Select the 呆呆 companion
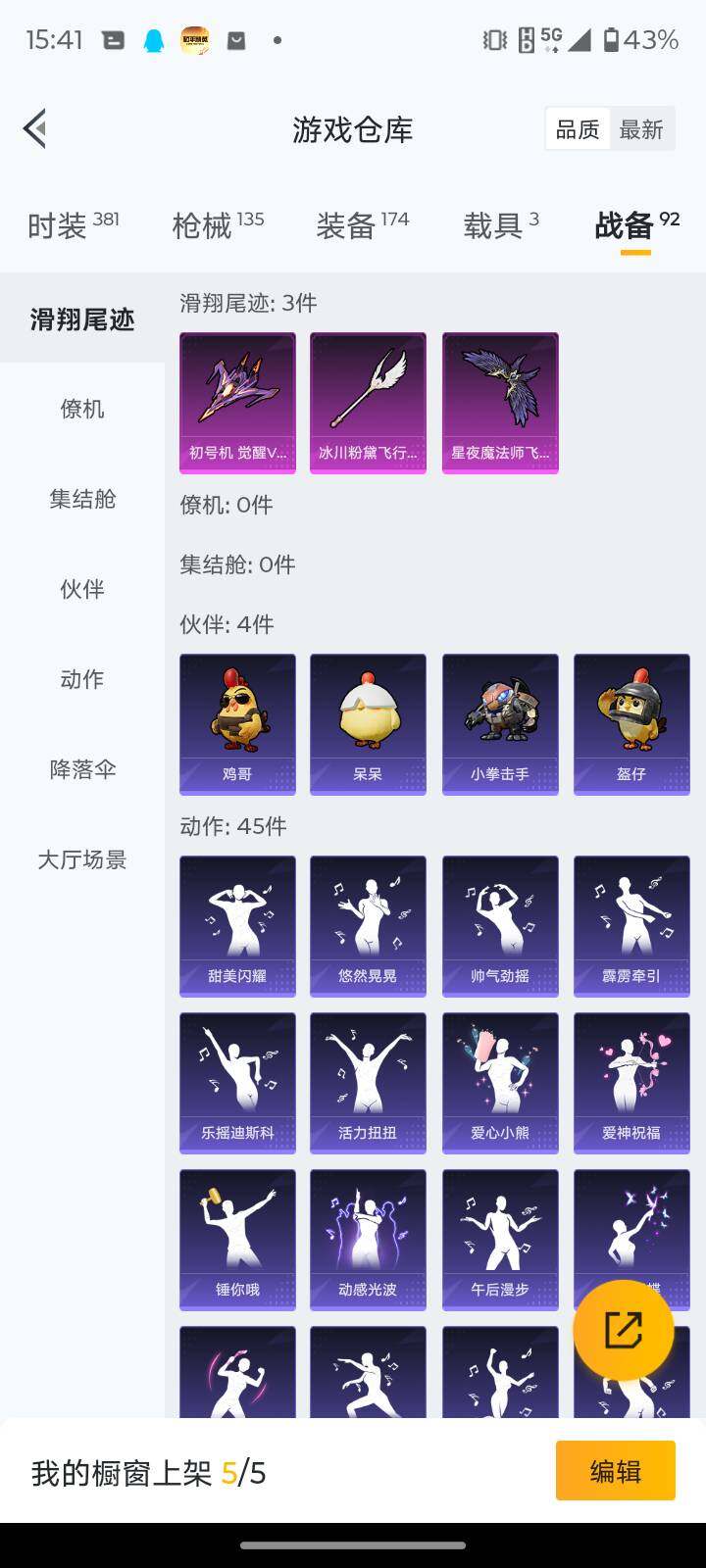Viewport: 706px width, 1568px height. coord(368,723)
